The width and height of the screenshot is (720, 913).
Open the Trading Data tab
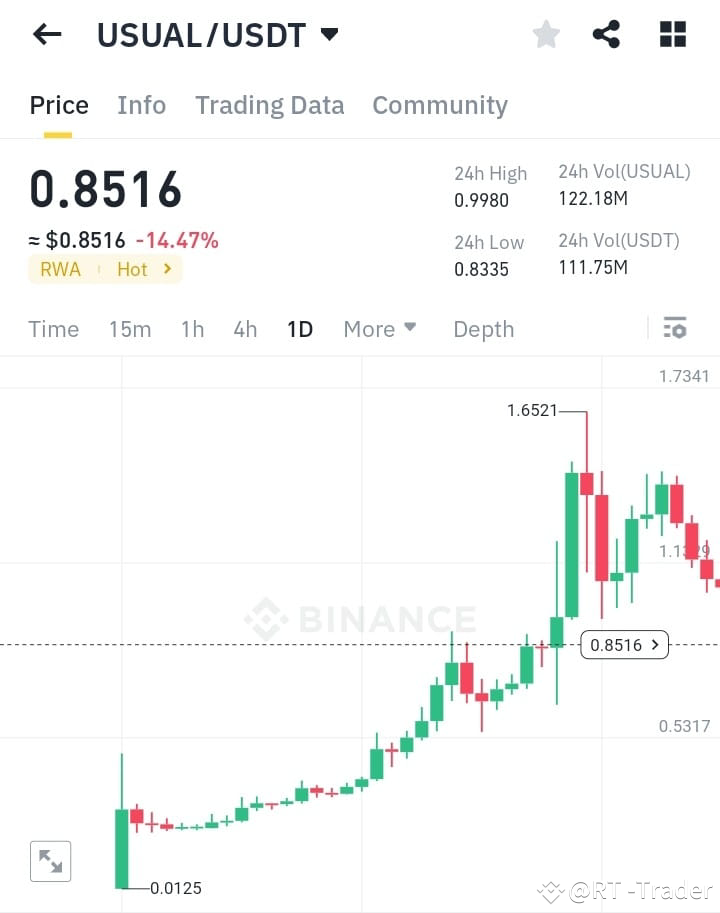tap(269, 105)
